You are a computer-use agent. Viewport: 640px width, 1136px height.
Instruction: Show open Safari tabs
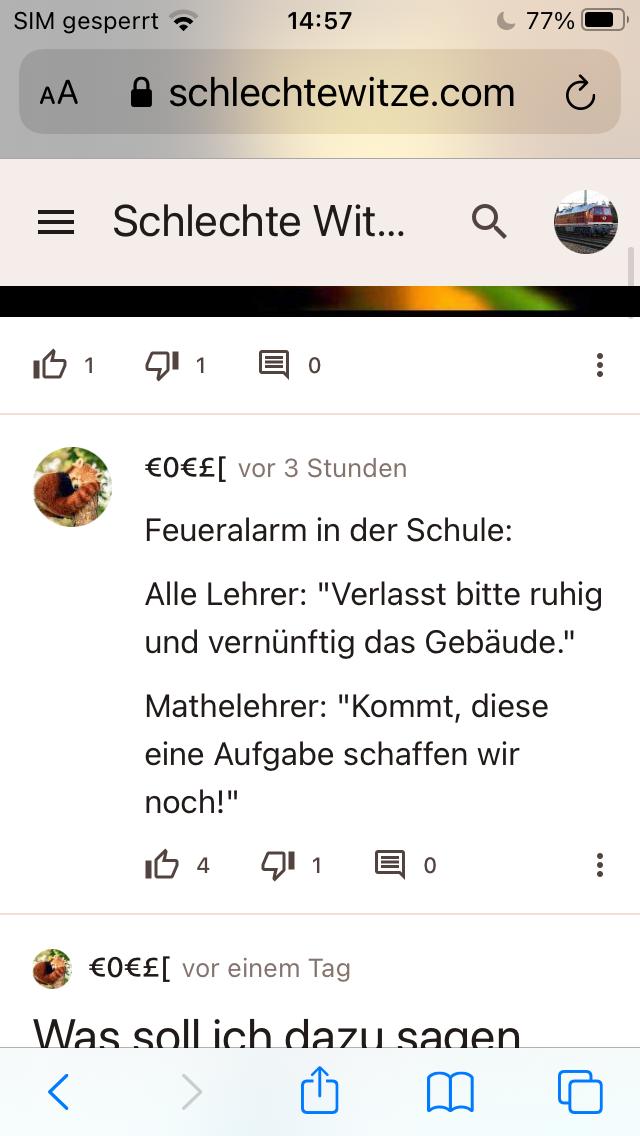(580, 1092)
